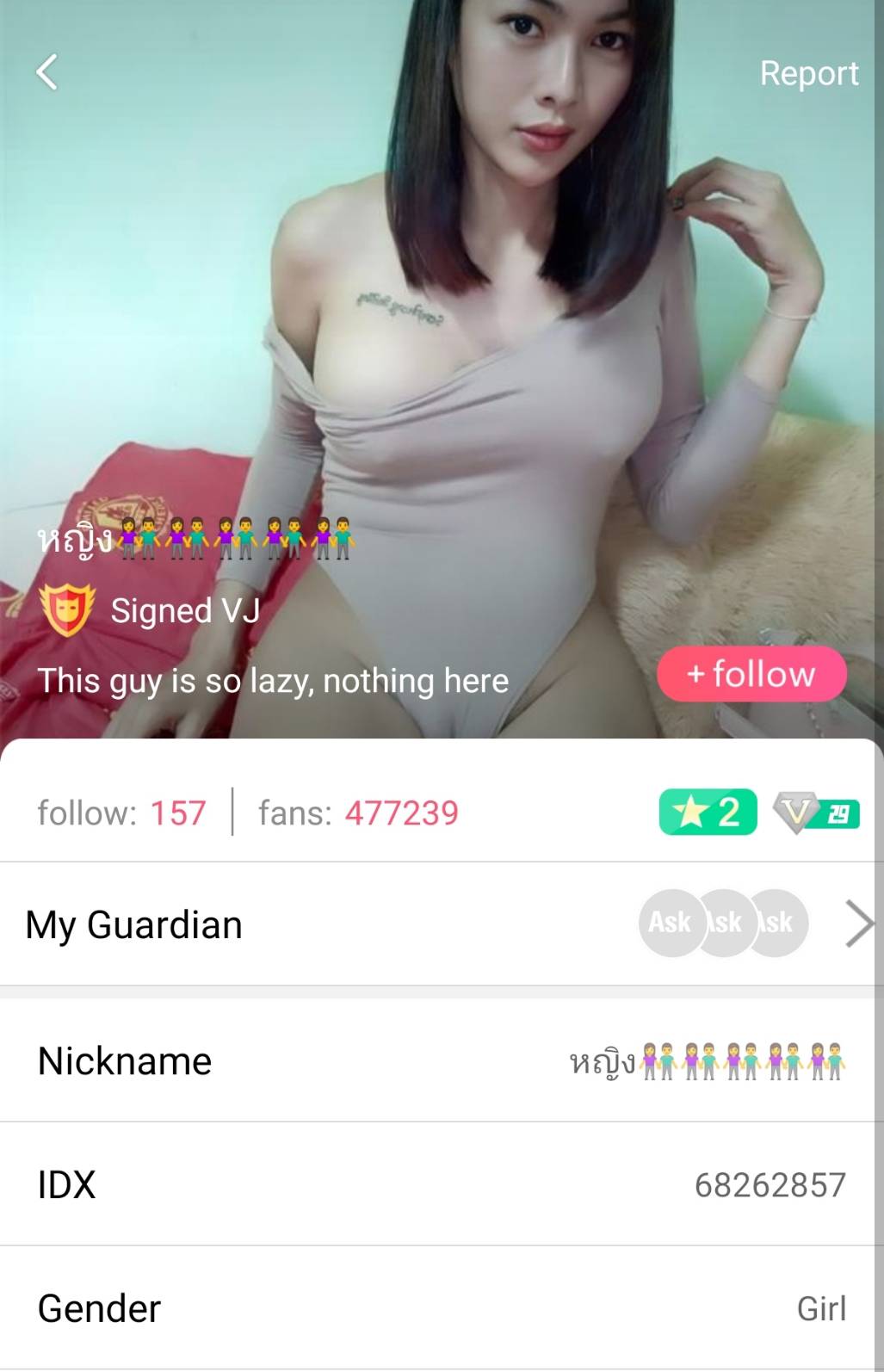The height and width of the screenshot is (1372, 884).
Task: Go back using the top-left arrow
Action: point(47,72)
